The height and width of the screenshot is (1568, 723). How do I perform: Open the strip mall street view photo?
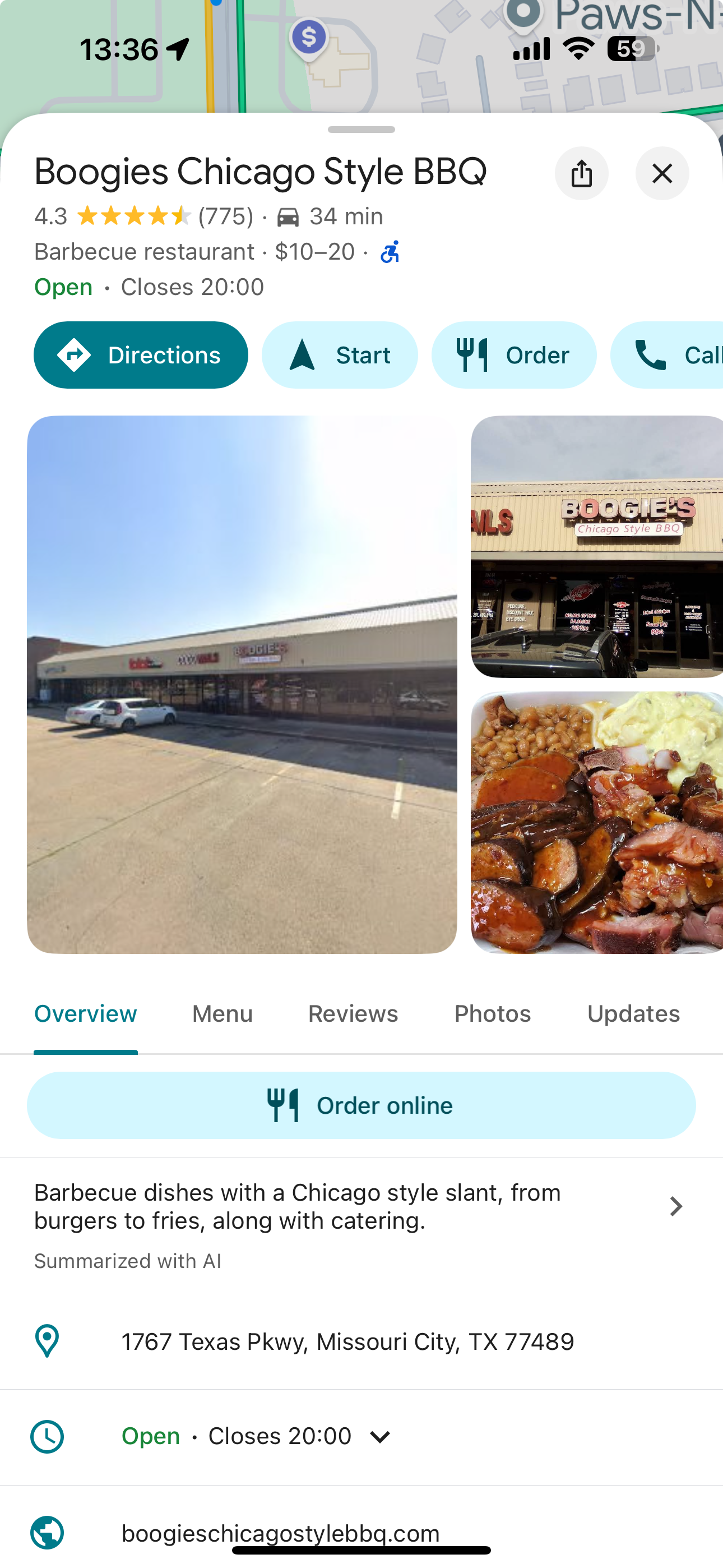(242, 684)
